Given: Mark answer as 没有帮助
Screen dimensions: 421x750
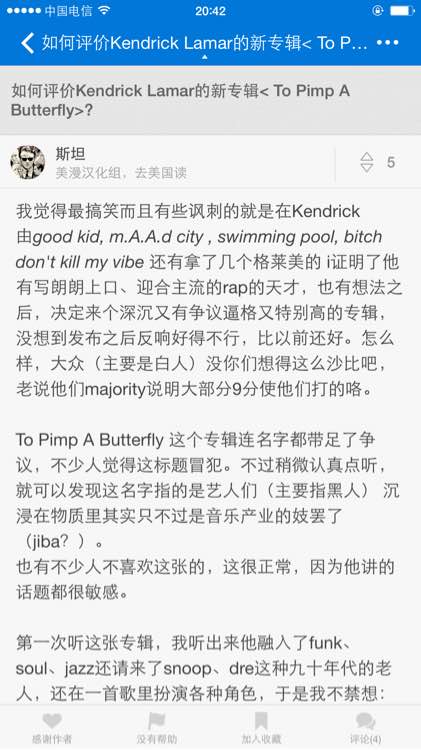Looking at the screenshot, I should 156,728.
